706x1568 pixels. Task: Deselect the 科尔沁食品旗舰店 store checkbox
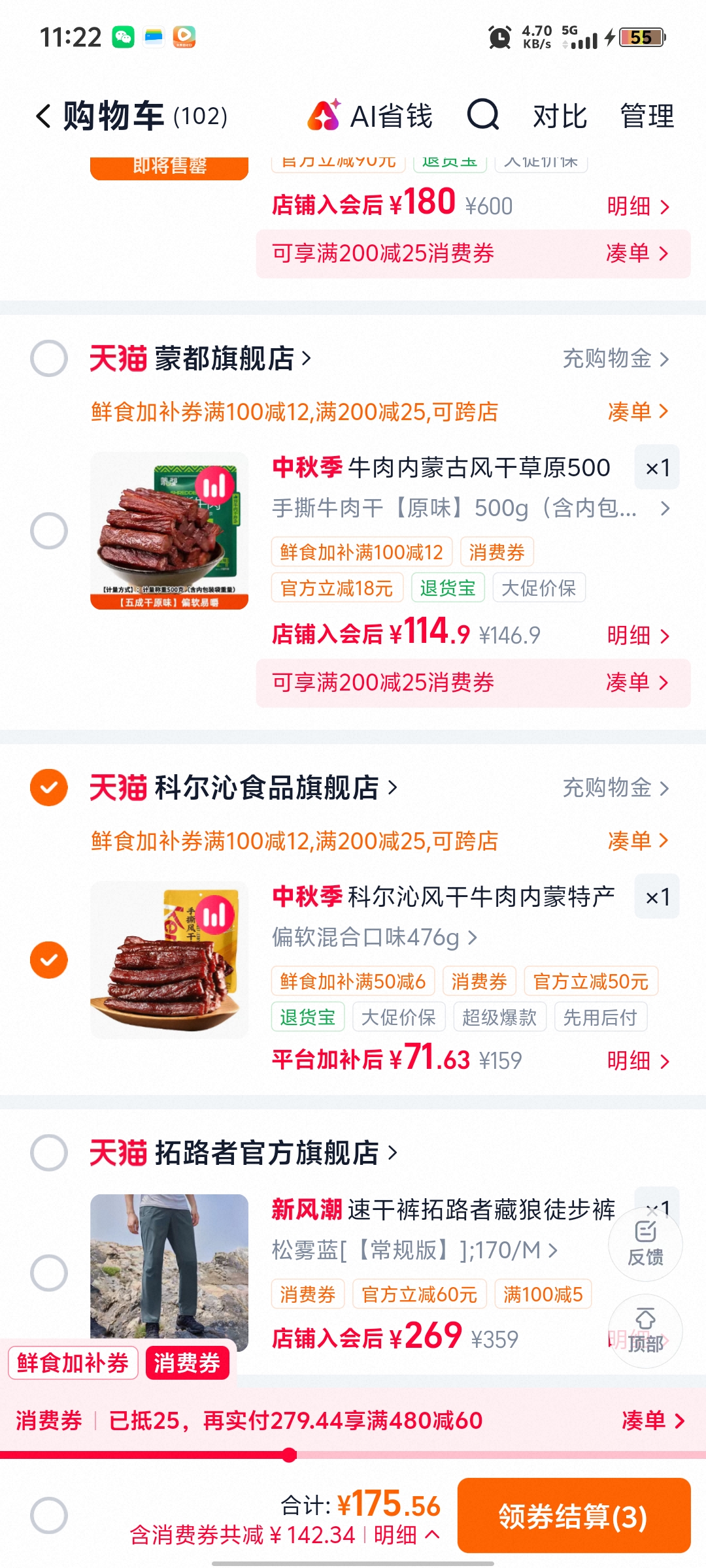point(49,787)
